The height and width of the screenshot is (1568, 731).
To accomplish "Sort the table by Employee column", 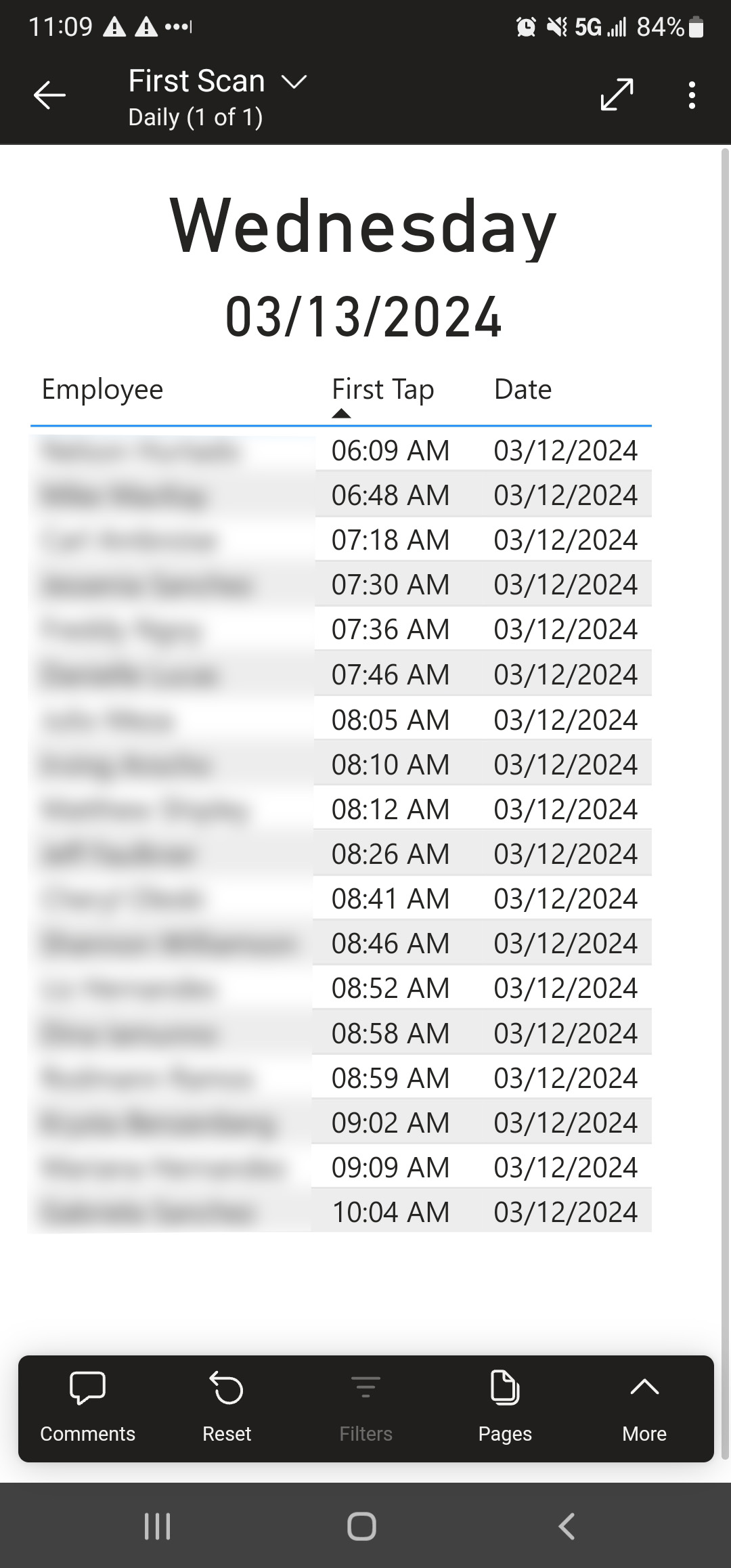I will tap(102, 389).
